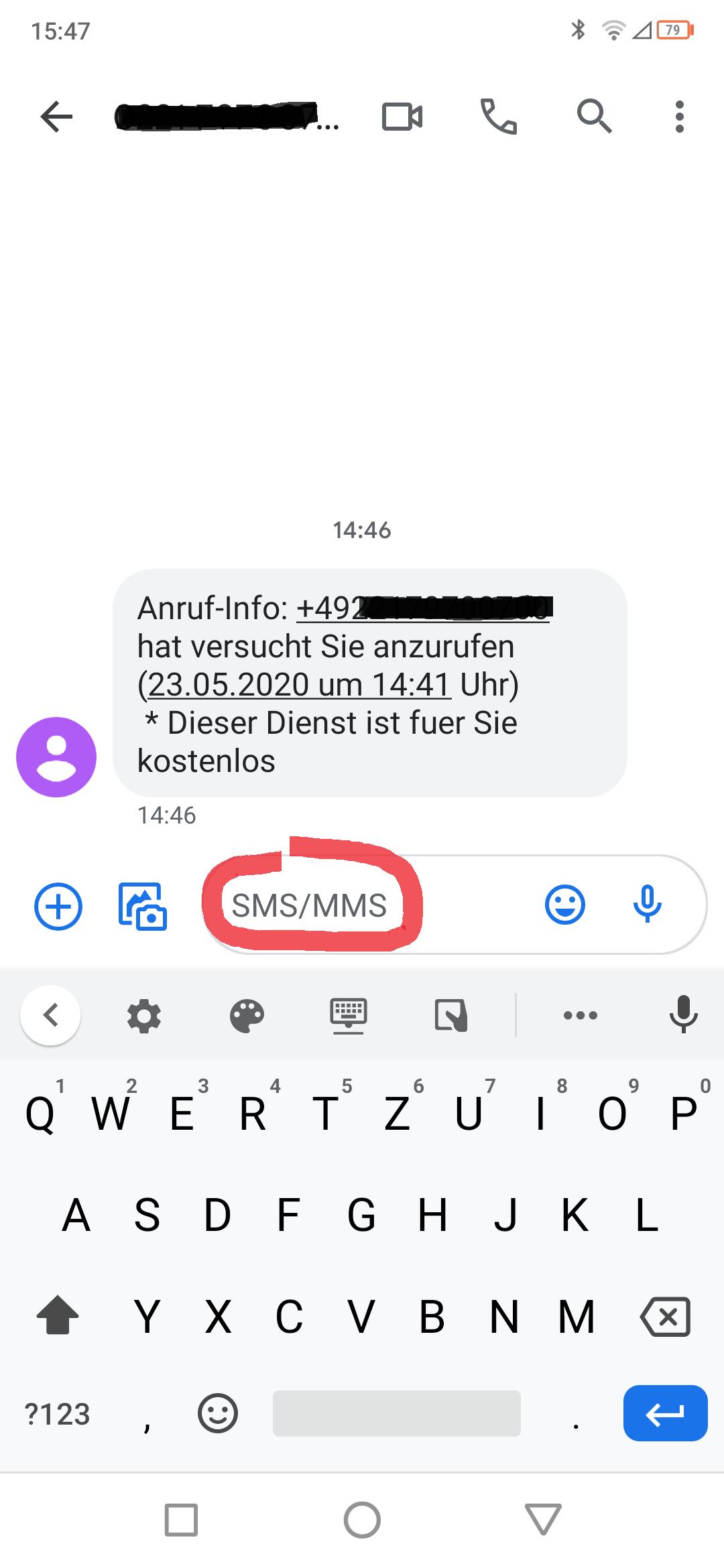Open the plus attachments menu
The image size is (724, 1568).
(x=58, y=907)
